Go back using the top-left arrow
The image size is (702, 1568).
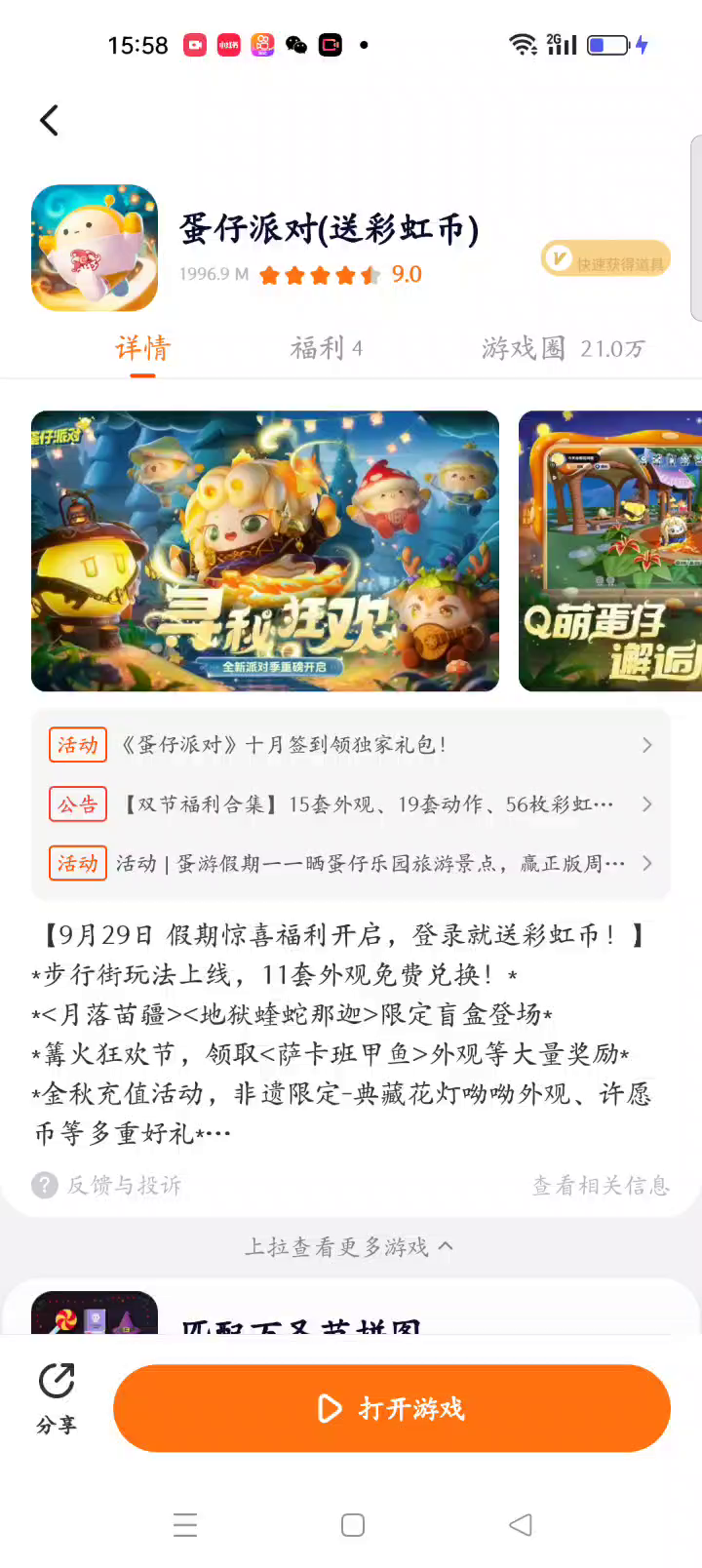[x=49, y=121]
